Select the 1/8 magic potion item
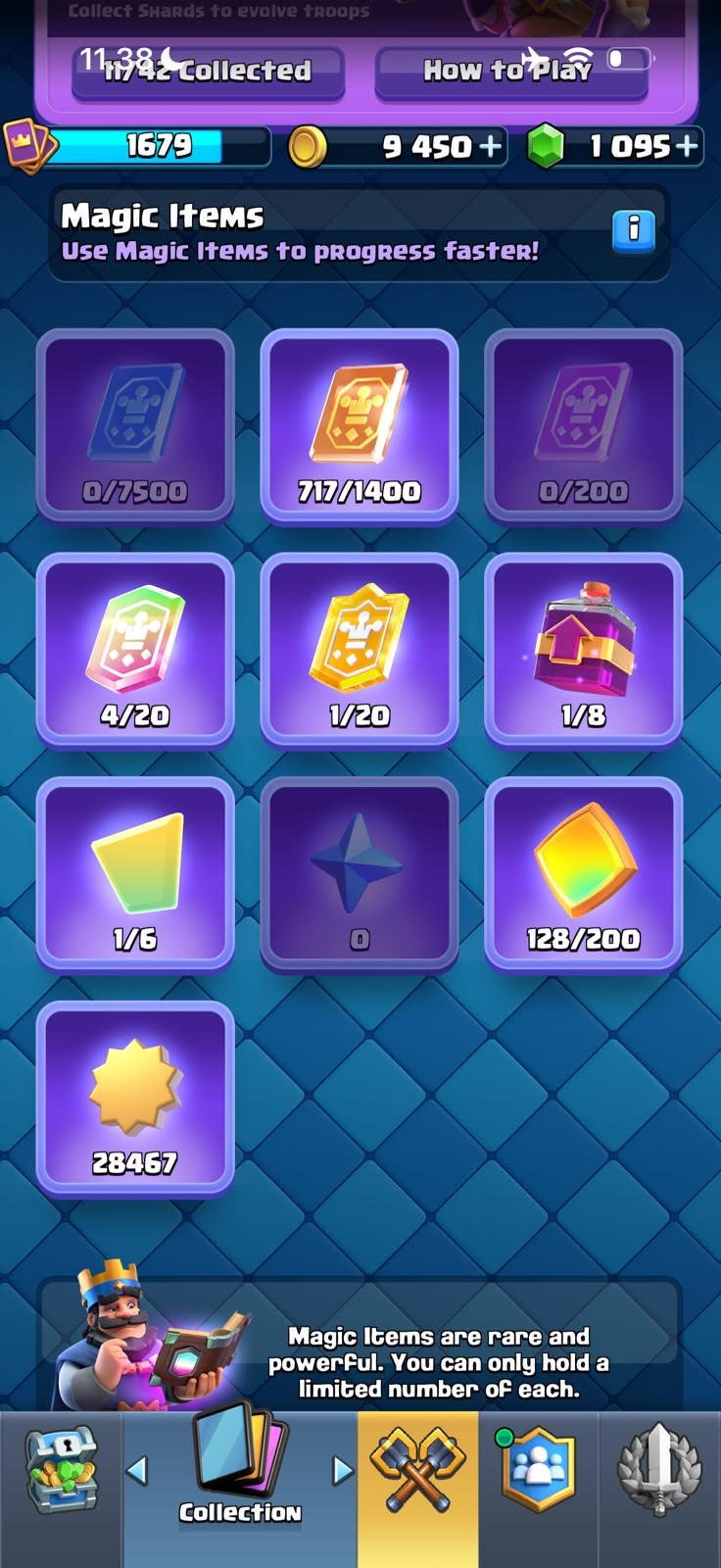Image resolution: width=721 pixels, height=1568 pixels. (x=584, y=650)
